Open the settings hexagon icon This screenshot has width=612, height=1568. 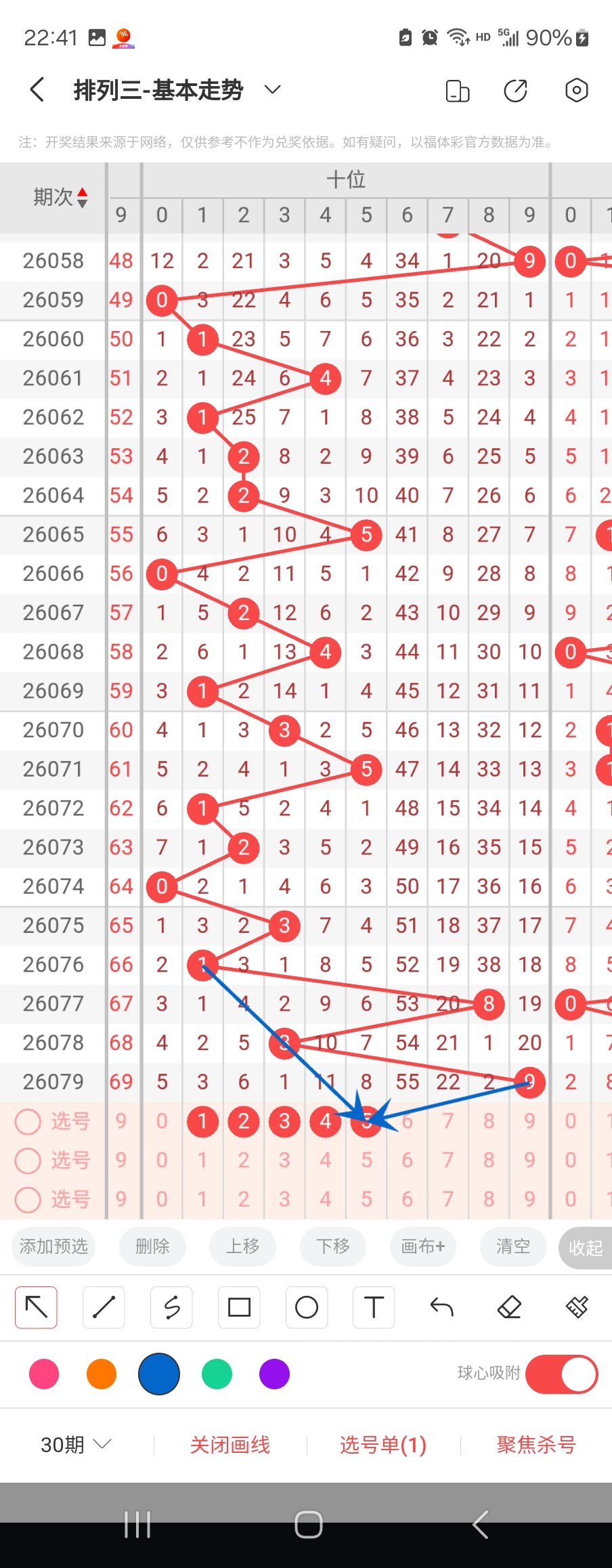[576, 90]
